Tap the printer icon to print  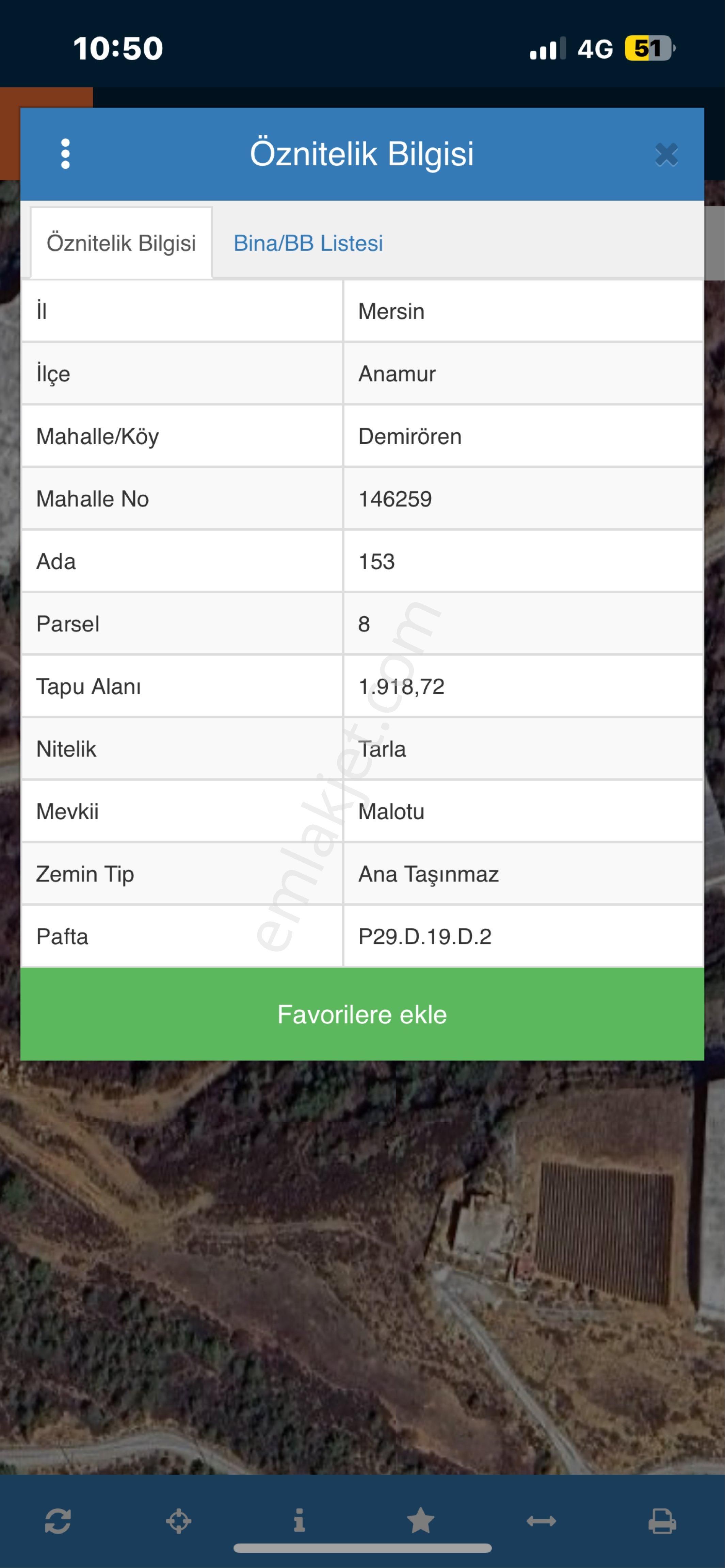(662, 1521)
